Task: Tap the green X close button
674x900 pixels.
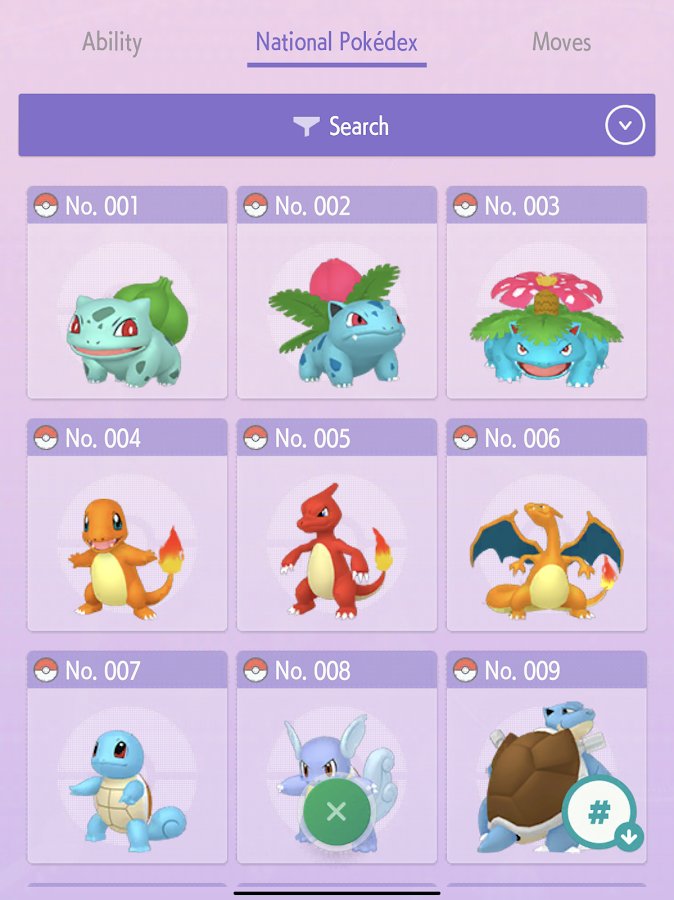Action: tap(337, 812)
